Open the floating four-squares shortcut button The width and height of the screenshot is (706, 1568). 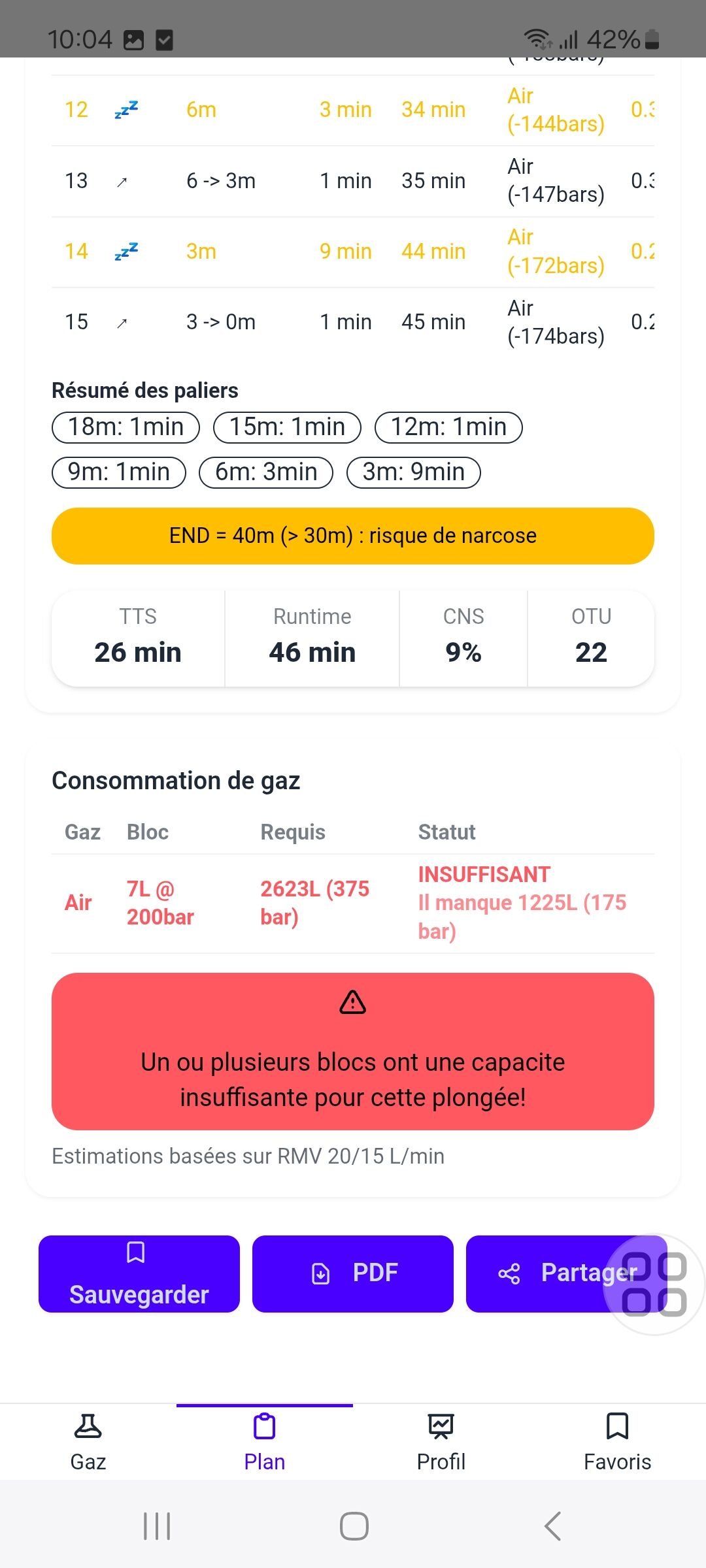tap(654, 1284)
